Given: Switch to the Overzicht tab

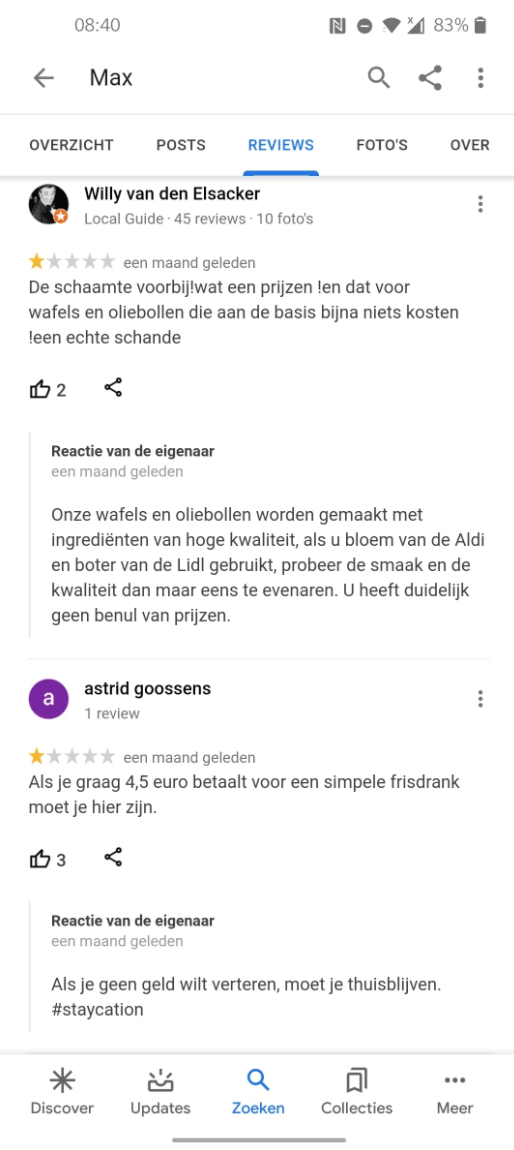Looking at the screenshot, I should click(x=71, y=145).
